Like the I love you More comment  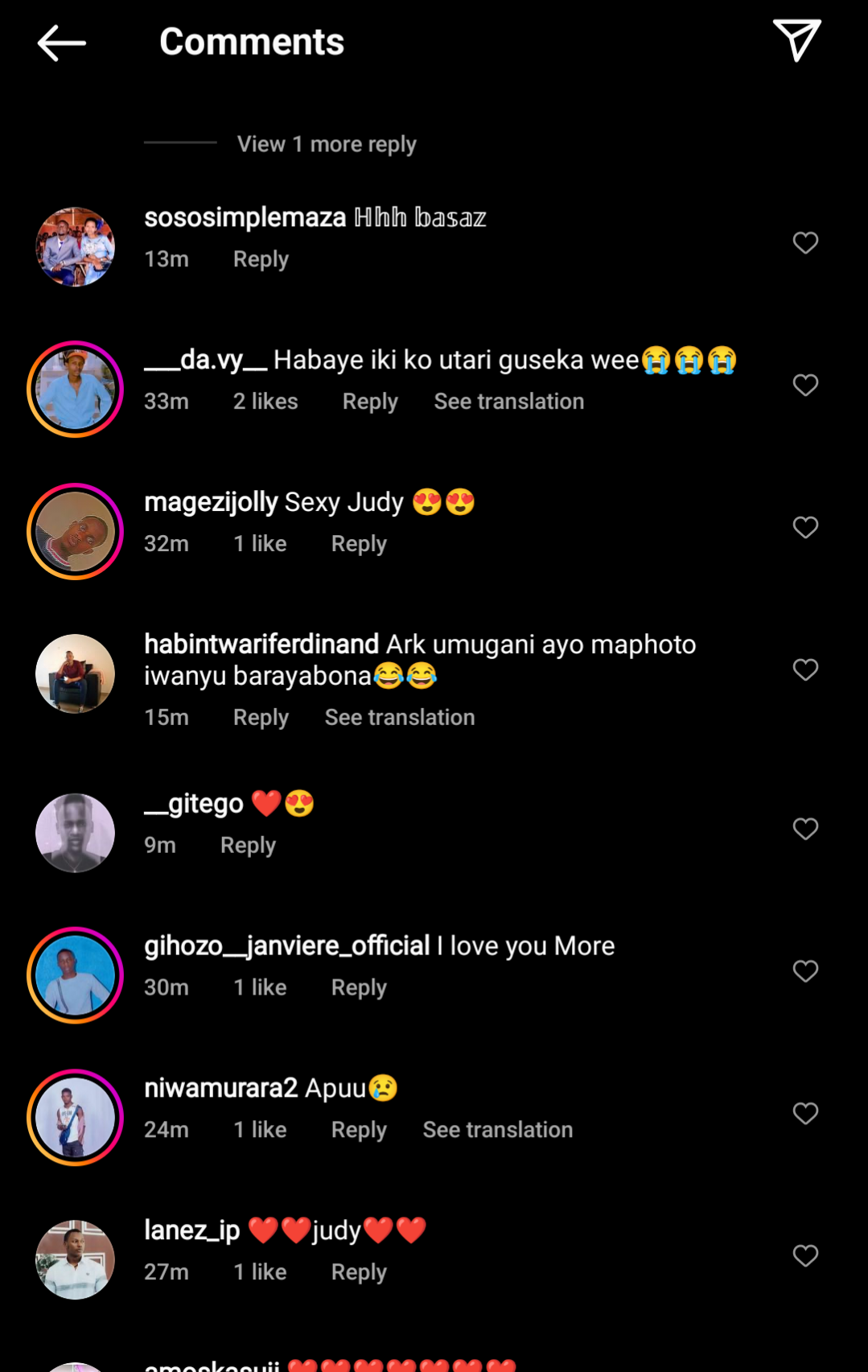tap(805, 972)
